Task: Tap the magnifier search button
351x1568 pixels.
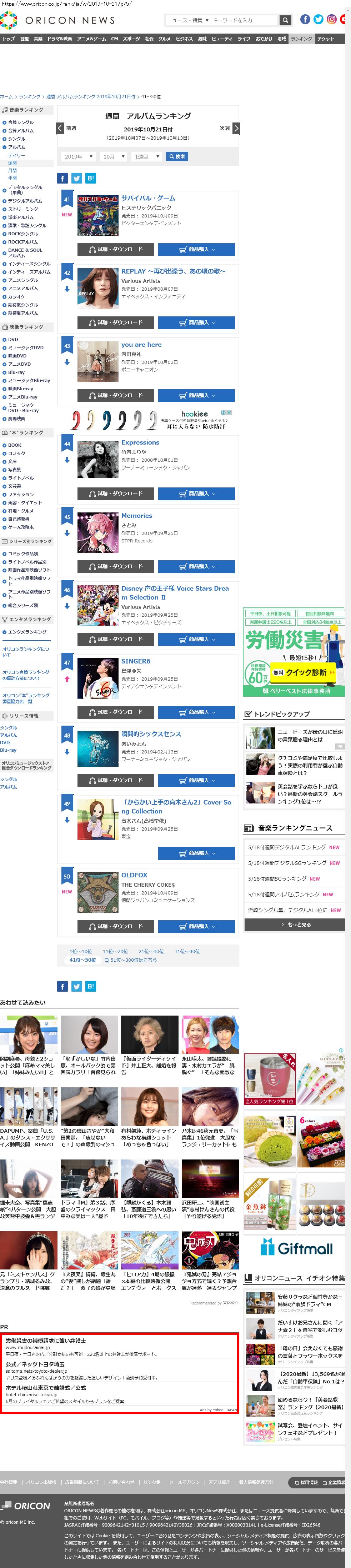Action: click(285, 20)
